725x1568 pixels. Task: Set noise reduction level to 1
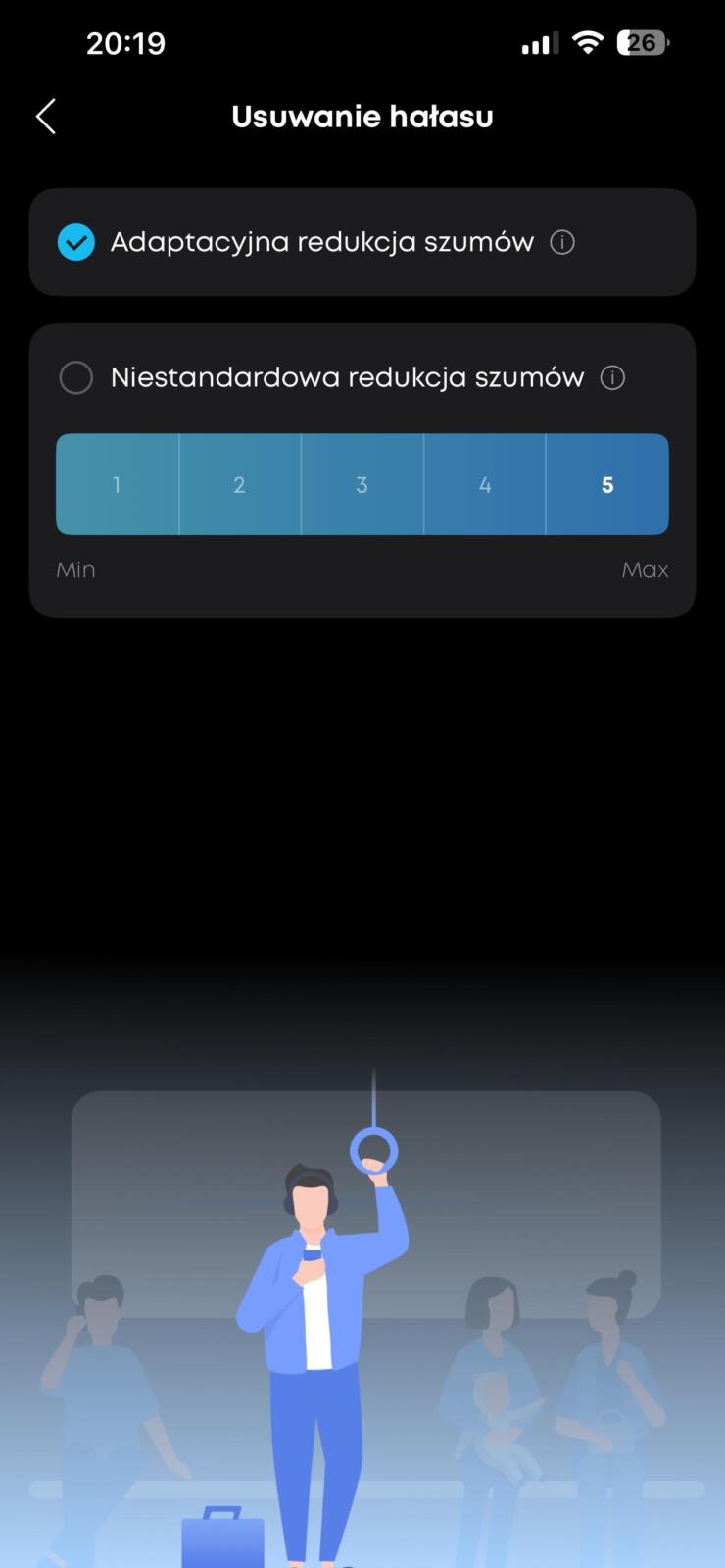pos(118,484)
